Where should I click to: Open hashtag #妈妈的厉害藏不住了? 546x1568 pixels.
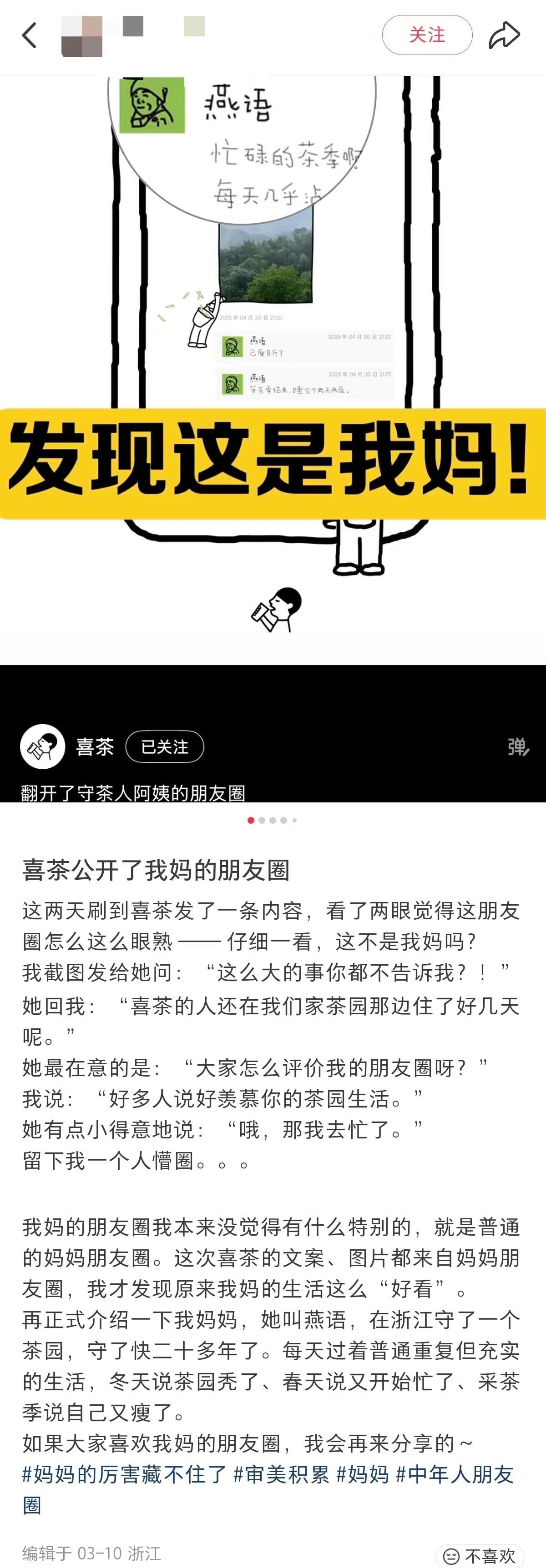[124, 1474]
